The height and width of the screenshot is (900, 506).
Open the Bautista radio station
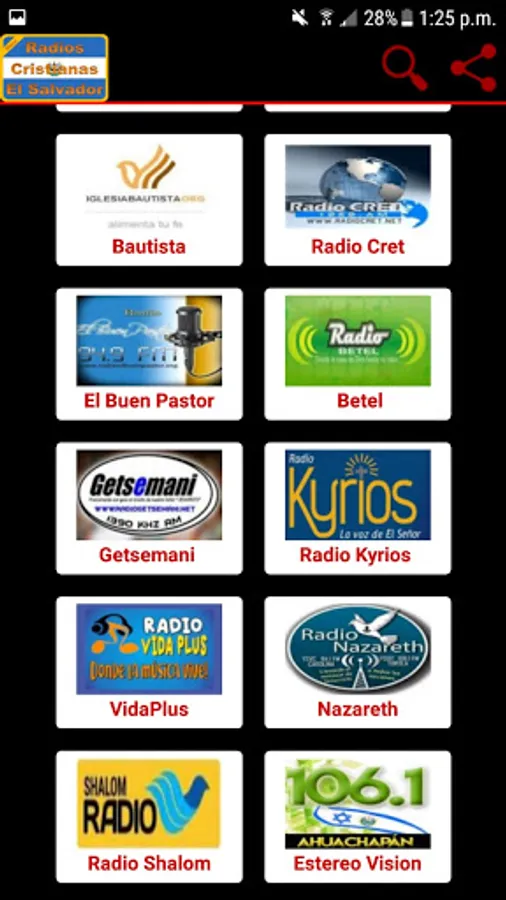click(x=149, y=200)
